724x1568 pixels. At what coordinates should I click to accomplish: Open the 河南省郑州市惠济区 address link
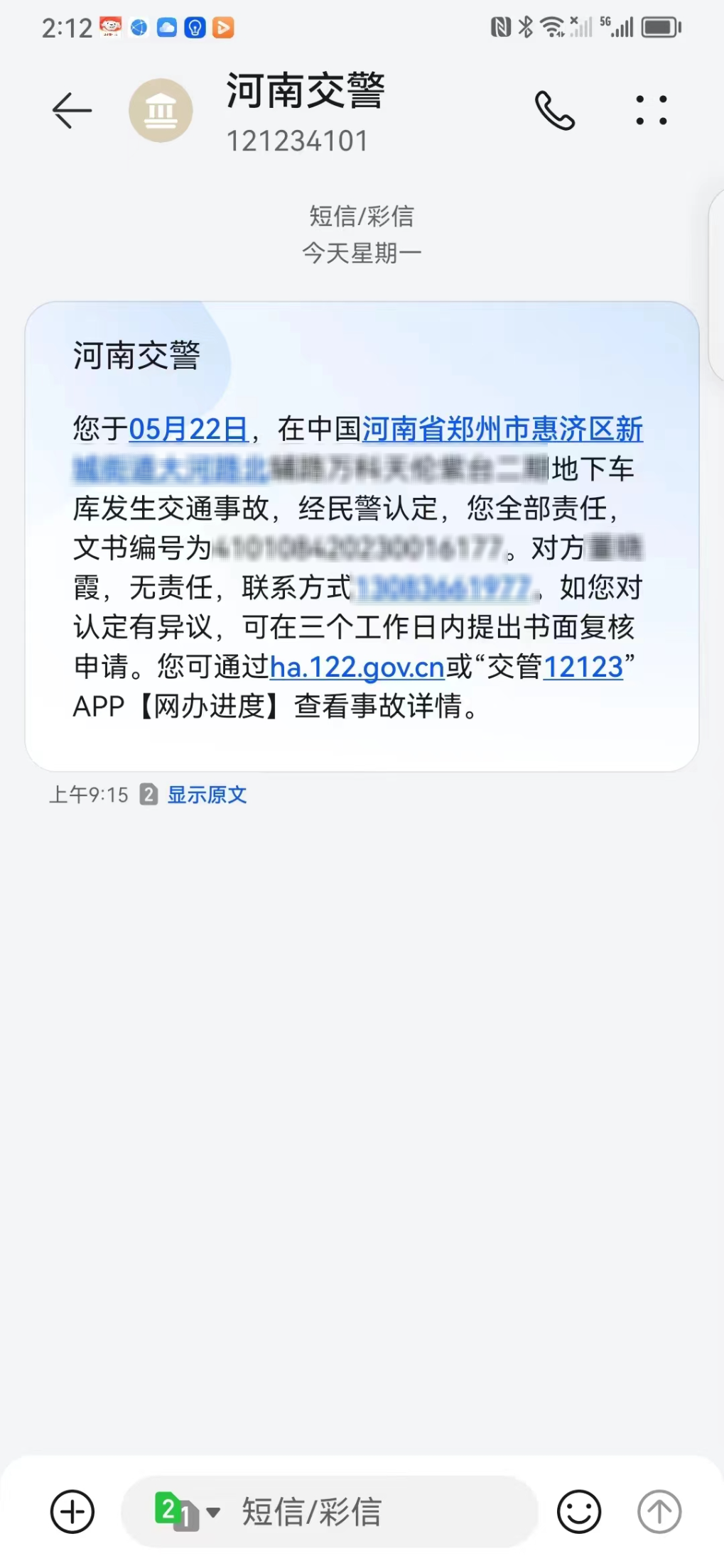(502, 430)
